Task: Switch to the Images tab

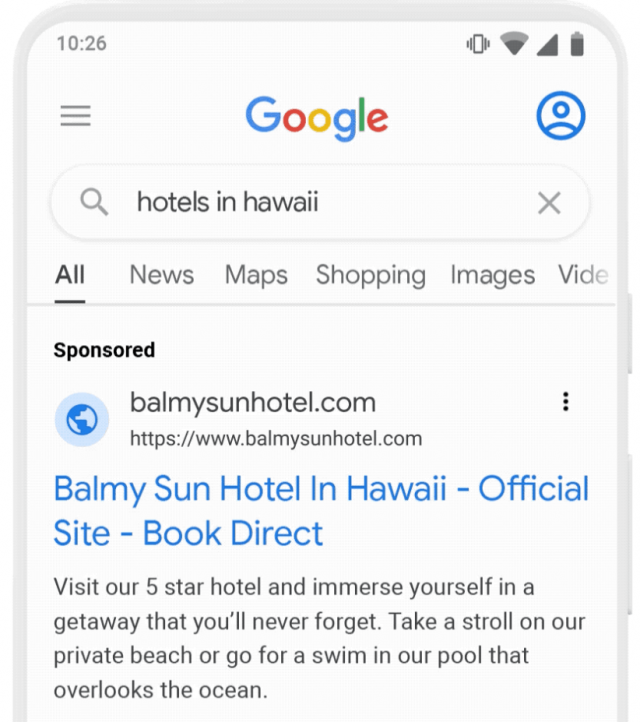Action: 492,275
